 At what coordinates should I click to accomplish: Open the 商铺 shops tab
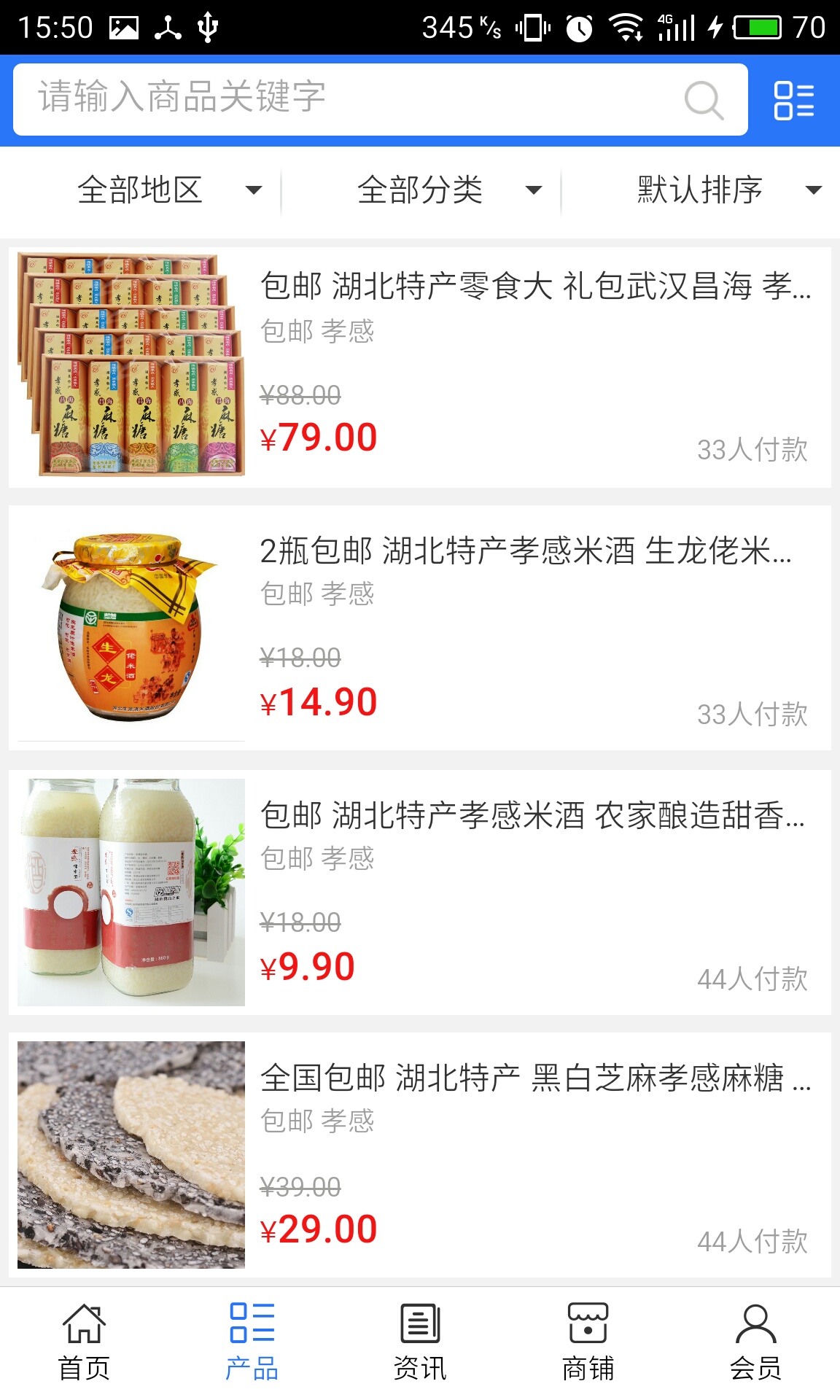point(588,1343)
